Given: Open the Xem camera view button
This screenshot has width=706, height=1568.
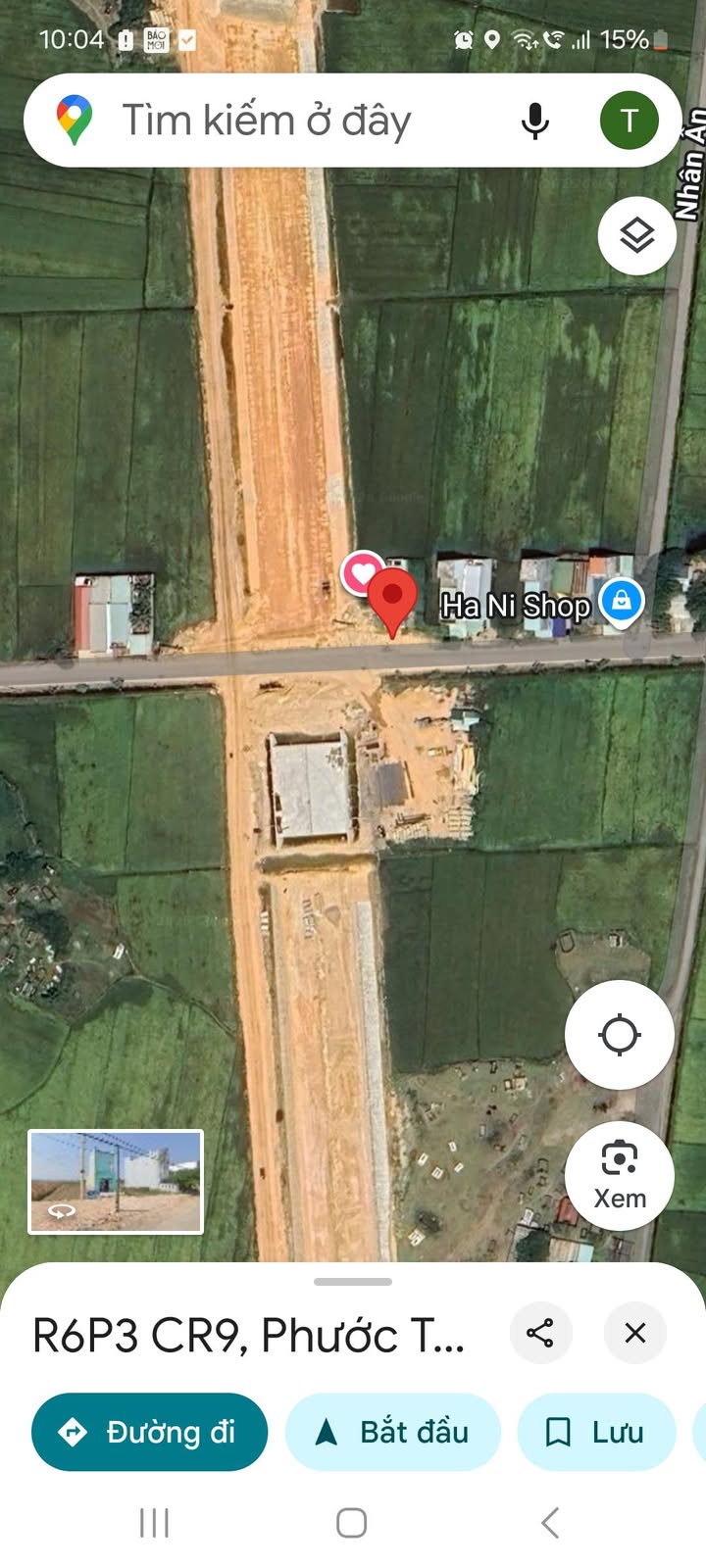Looking at the screenshot, I should [x=619, y=1175].
